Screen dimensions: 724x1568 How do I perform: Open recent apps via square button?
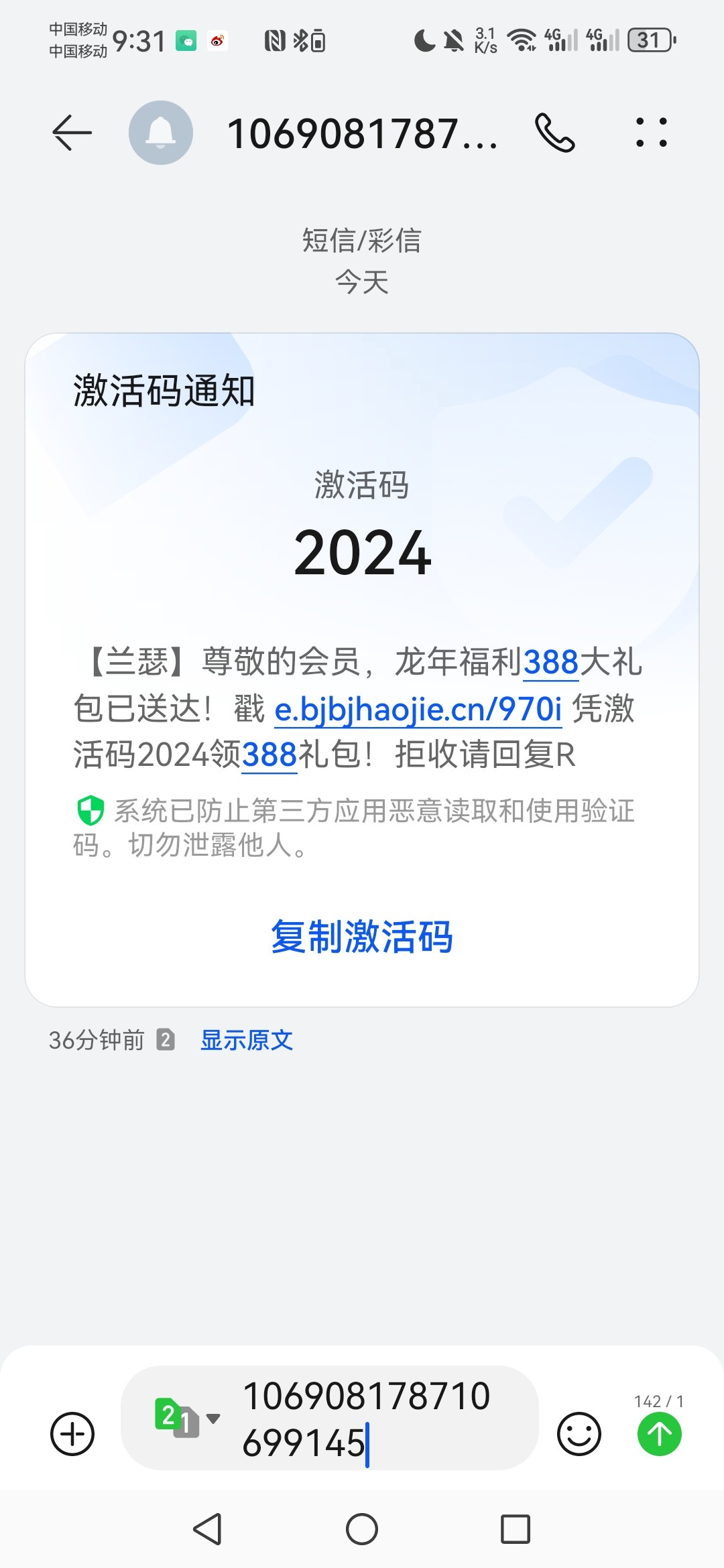pos(515,1529)
